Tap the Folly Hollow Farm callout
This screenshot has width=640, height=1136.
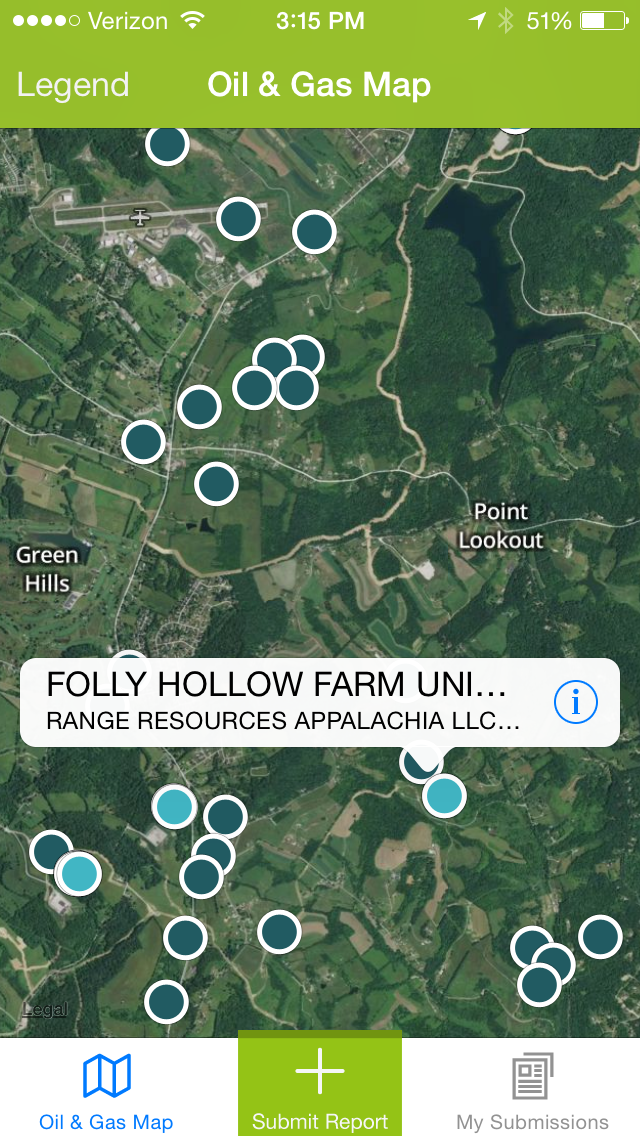click(320, 702)
